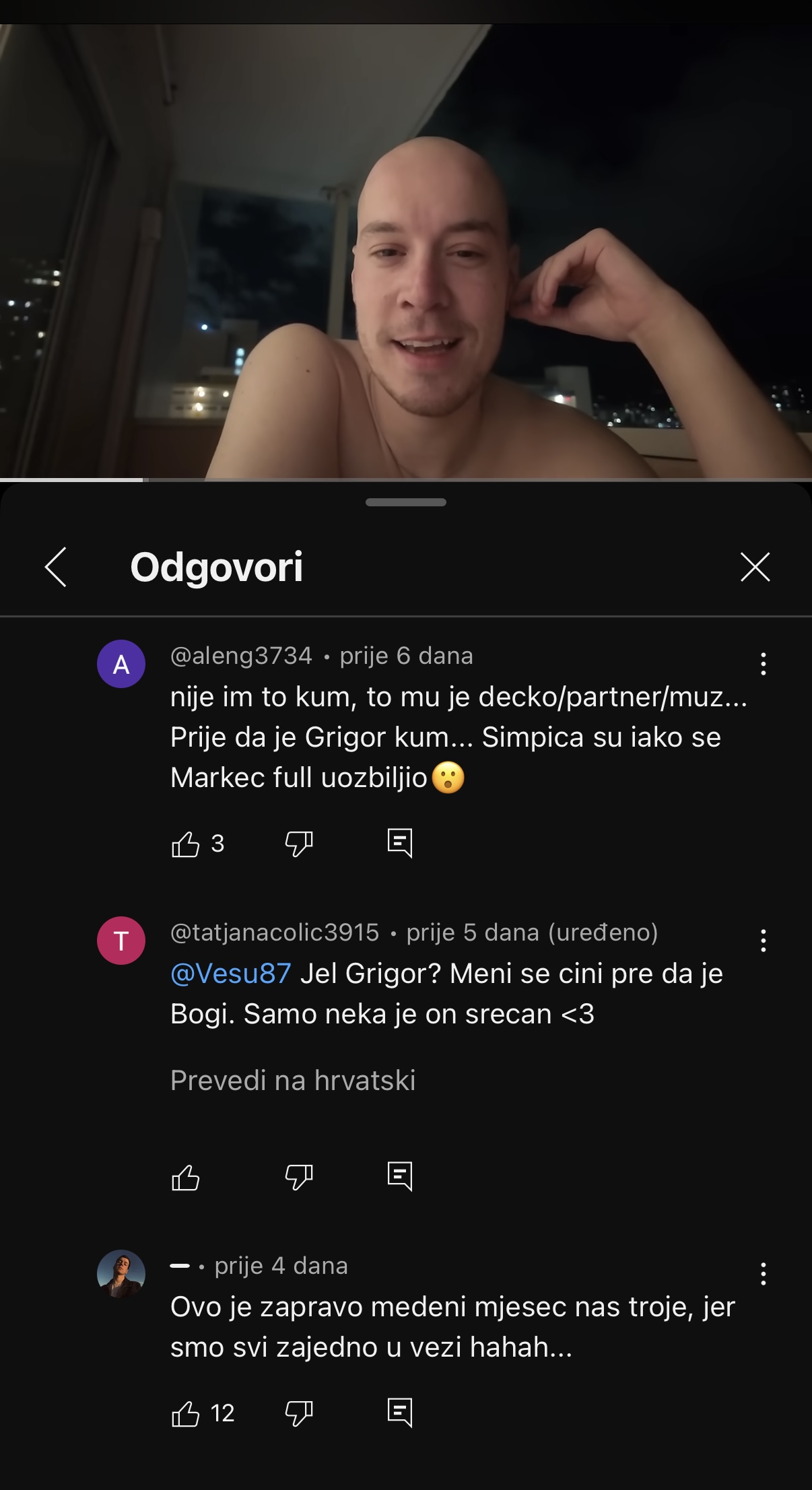
Task: Reply to @tatjanacolic3915's comment
Action: [400, 1177]
